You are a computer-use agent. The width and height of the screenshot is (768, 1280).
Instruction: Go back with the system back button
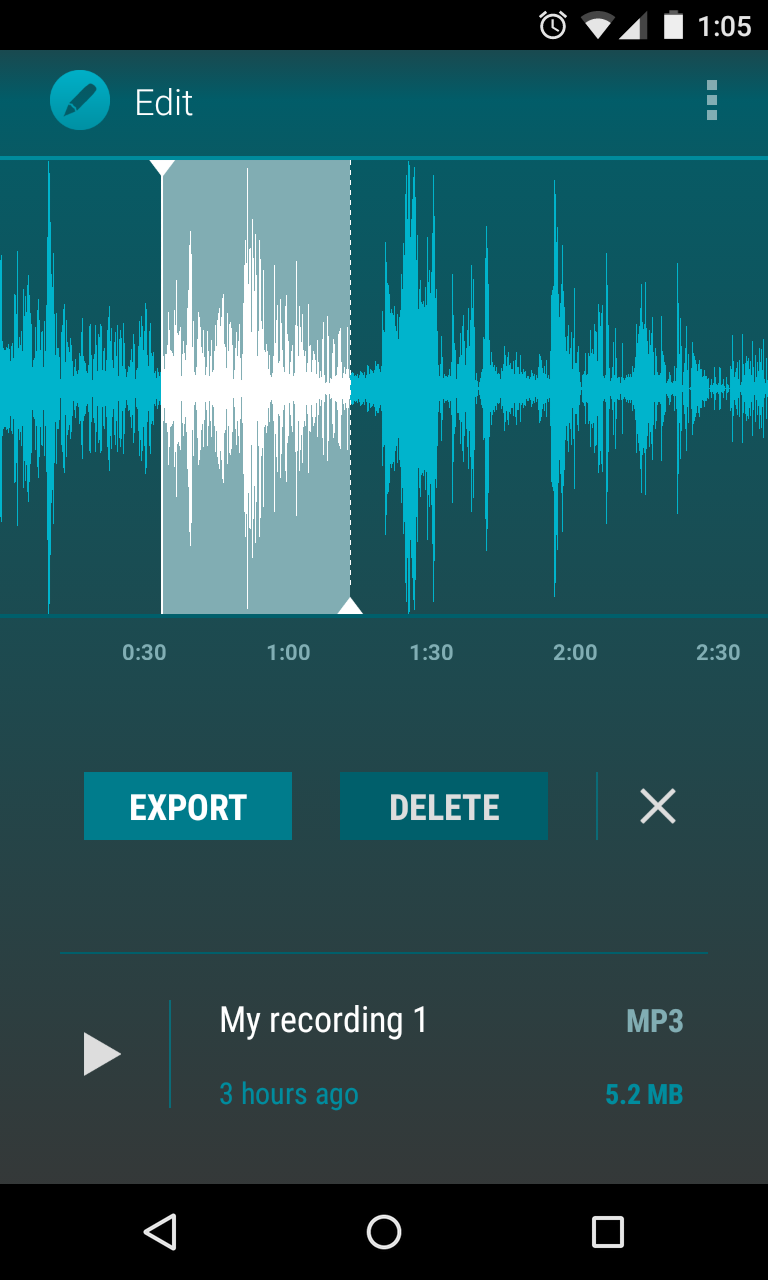[160, 1232]
